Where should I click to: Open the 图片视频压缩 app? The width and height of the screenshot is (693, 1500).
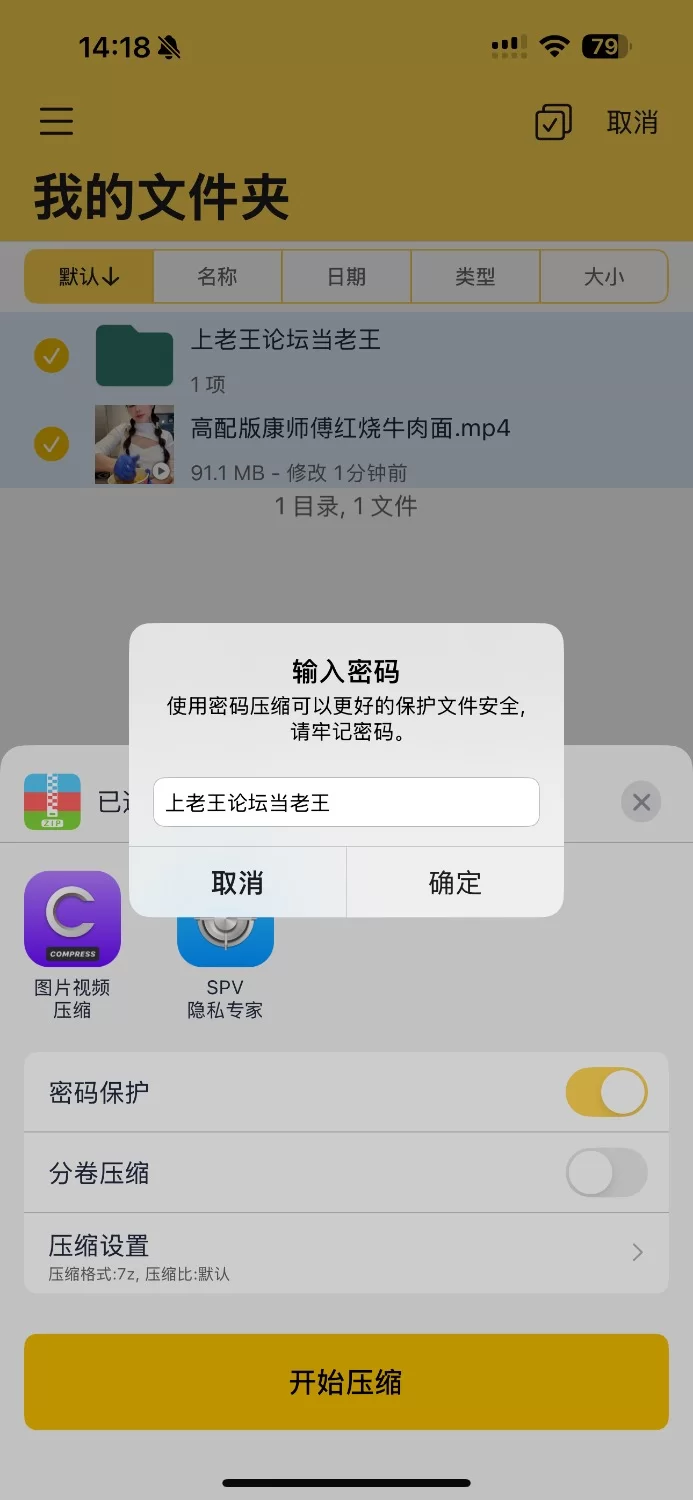tap(72, 920)
